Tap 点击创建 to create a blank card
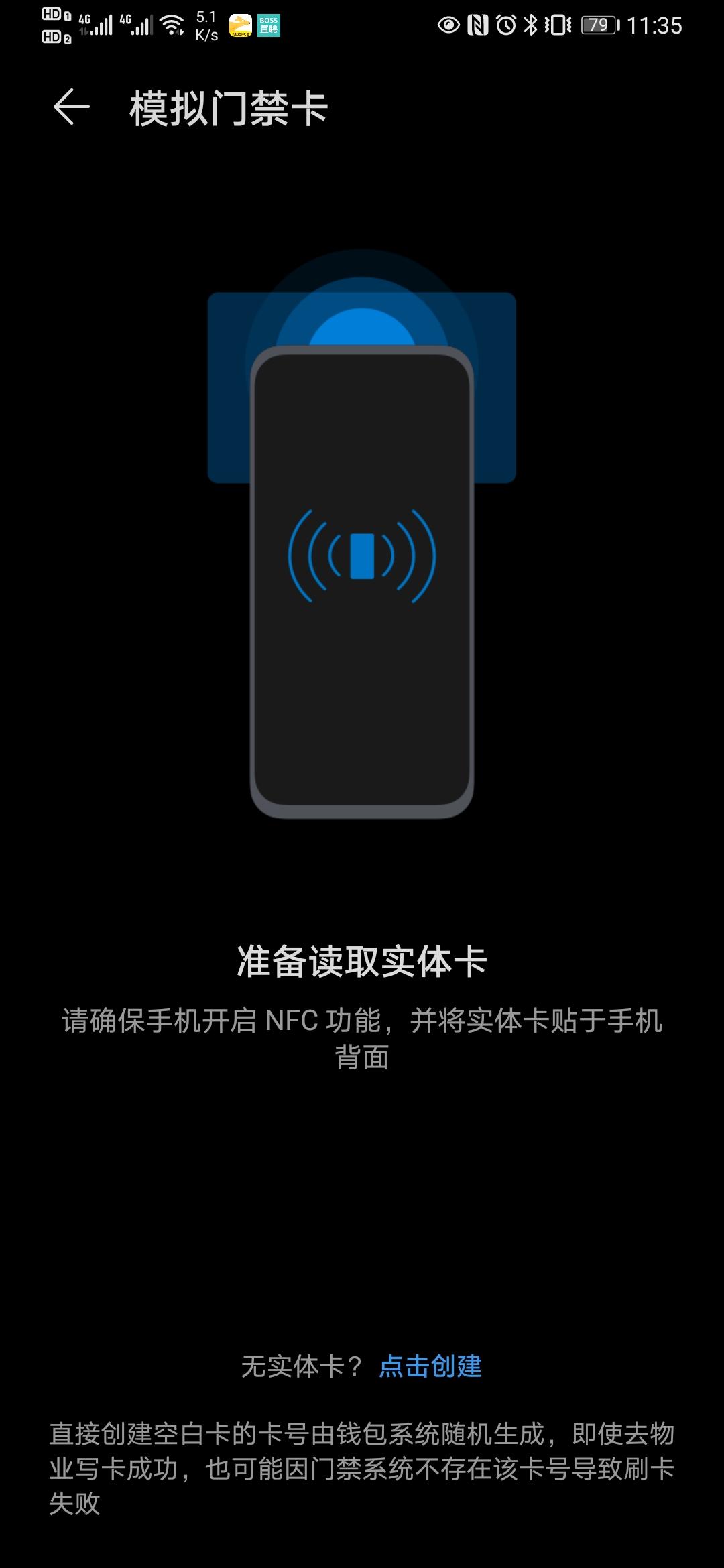724x1568 pixels. click(x=432, y=1366)
